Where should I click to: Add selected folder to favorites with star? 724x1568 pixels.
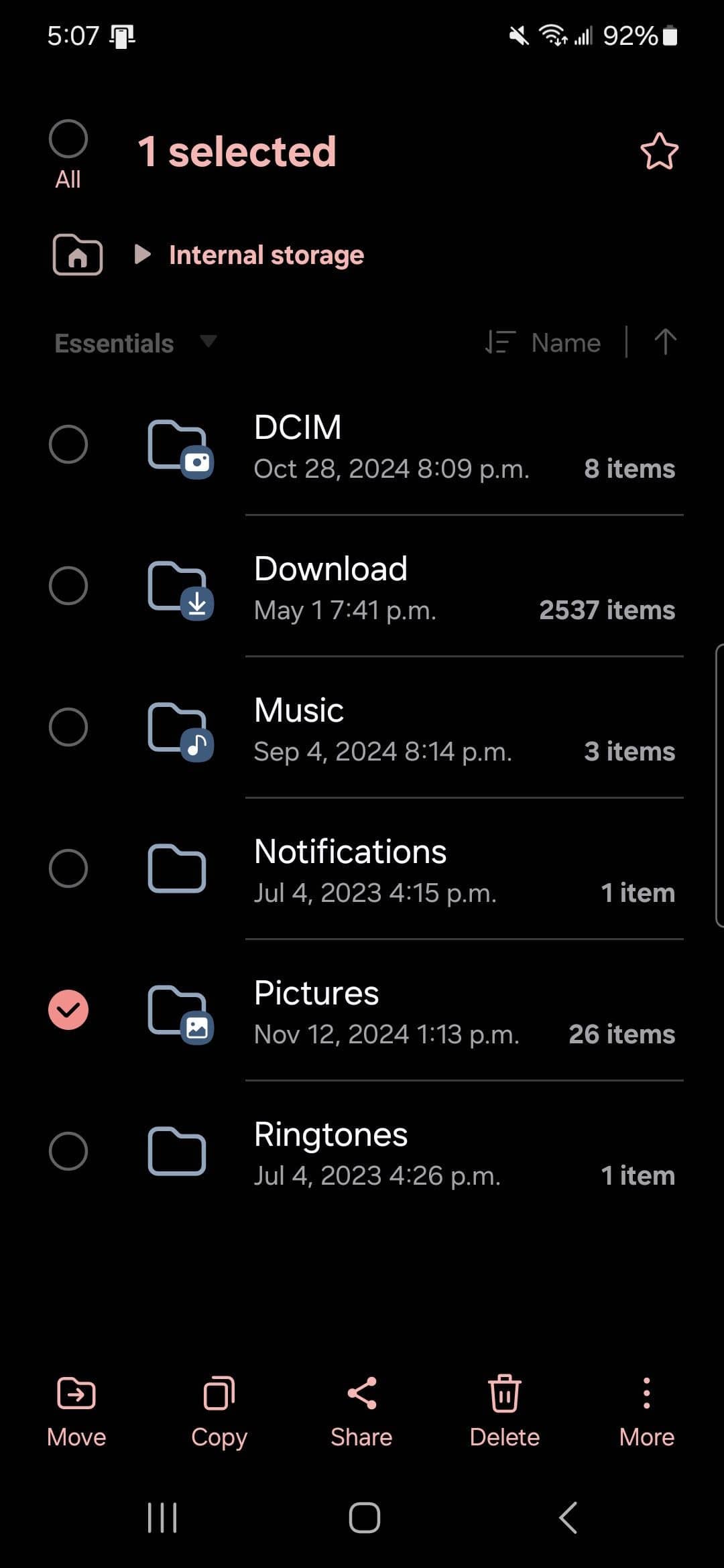click(x=659, y=151)
